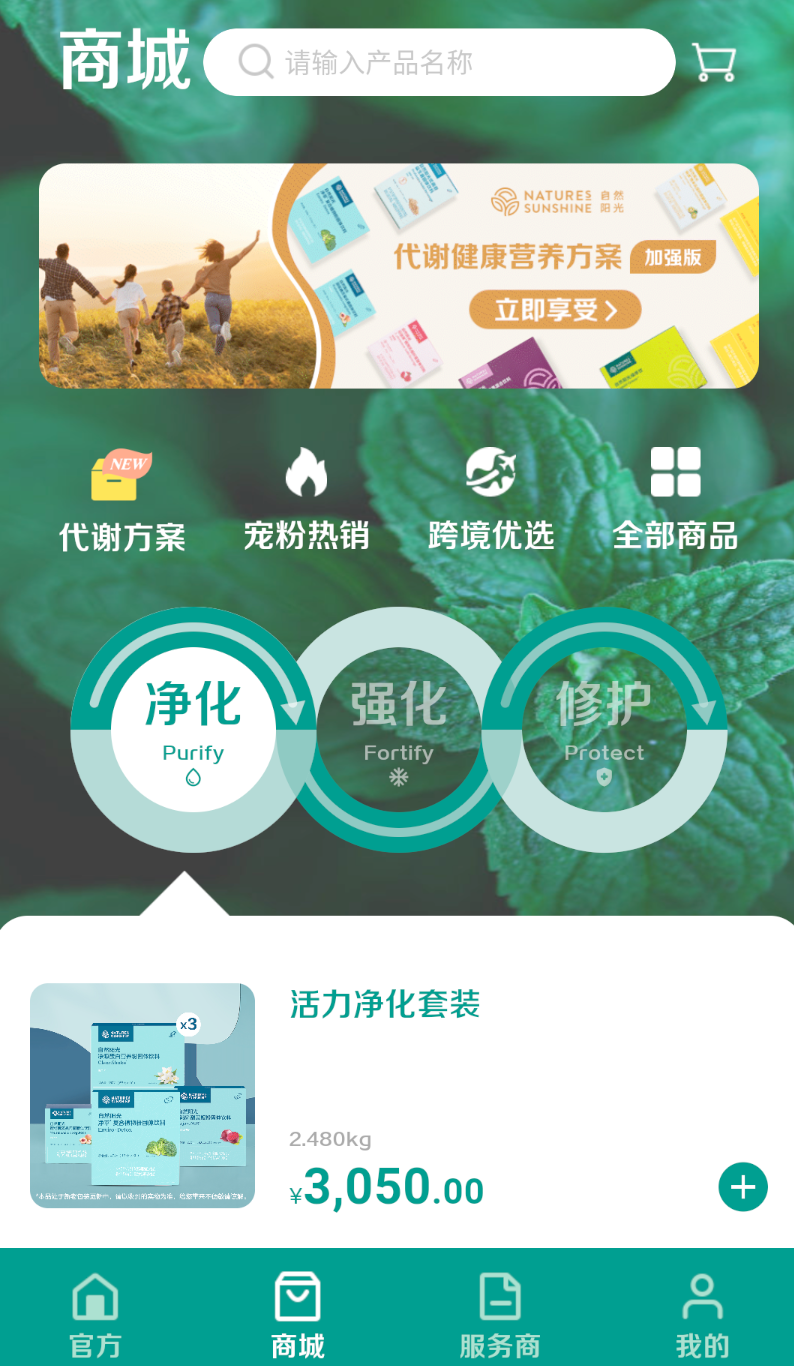This screenshot has height=1366, width=794.
Task: Switch to the 服务商 tab
Action: click(500, 1313)
